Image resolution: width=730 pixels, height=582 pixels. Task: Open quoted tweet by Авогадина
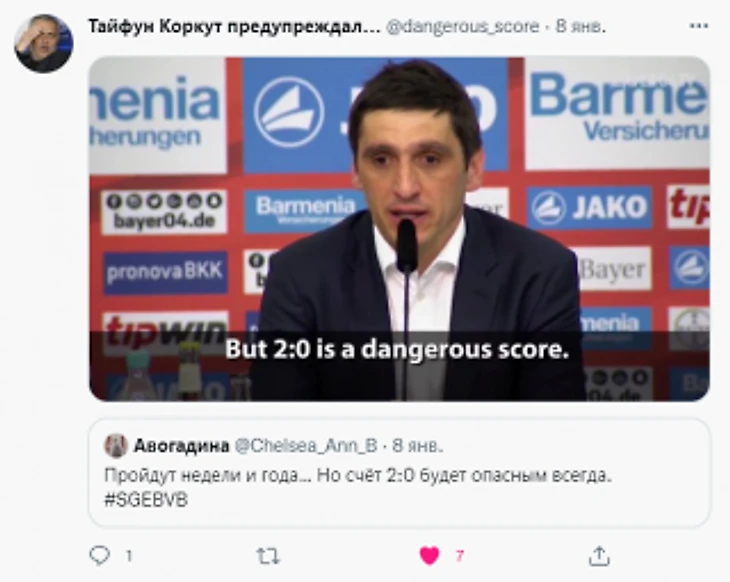point(398,472)
